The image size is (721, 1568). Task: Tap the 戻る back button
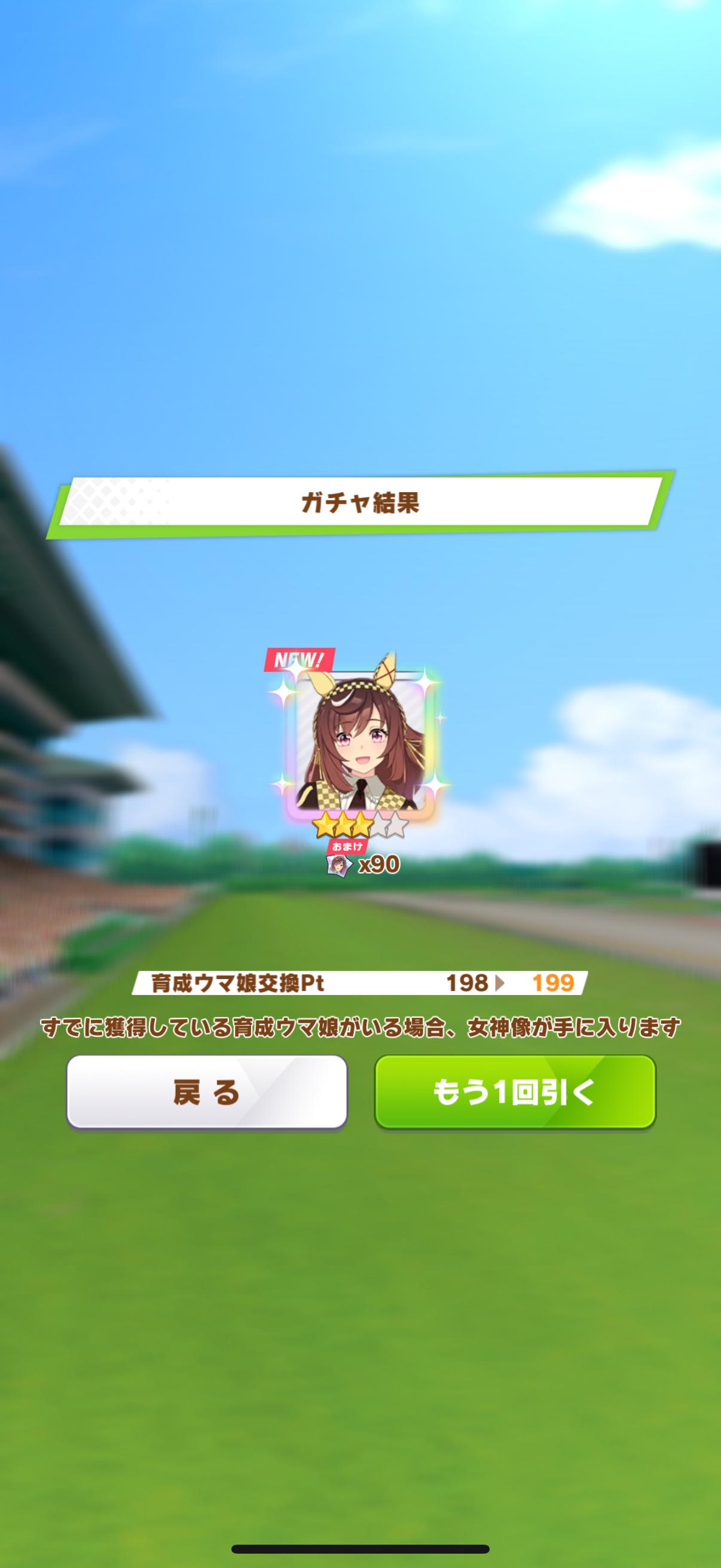coord(206,1093)
